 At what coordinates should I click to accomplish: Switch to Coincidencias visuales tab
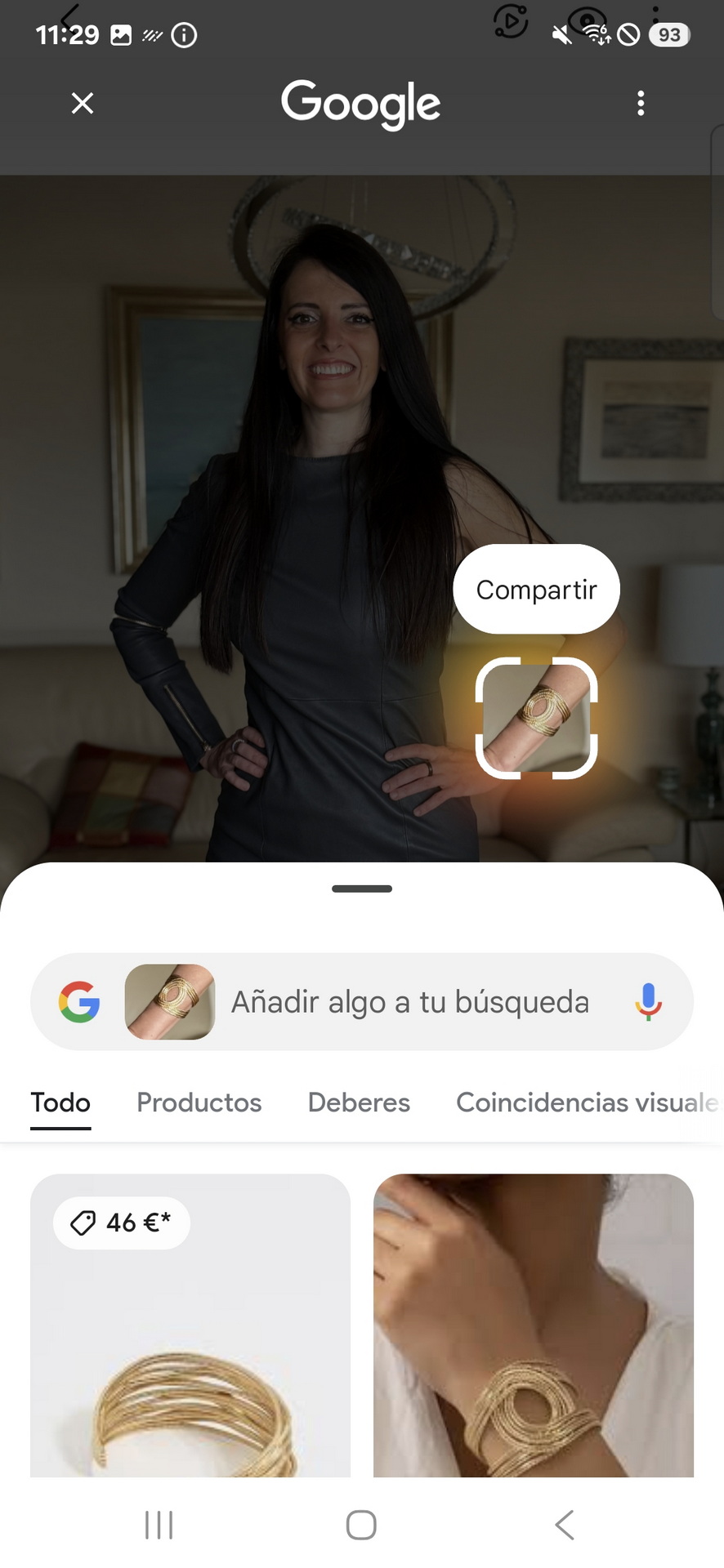[x=588, y=1102]
